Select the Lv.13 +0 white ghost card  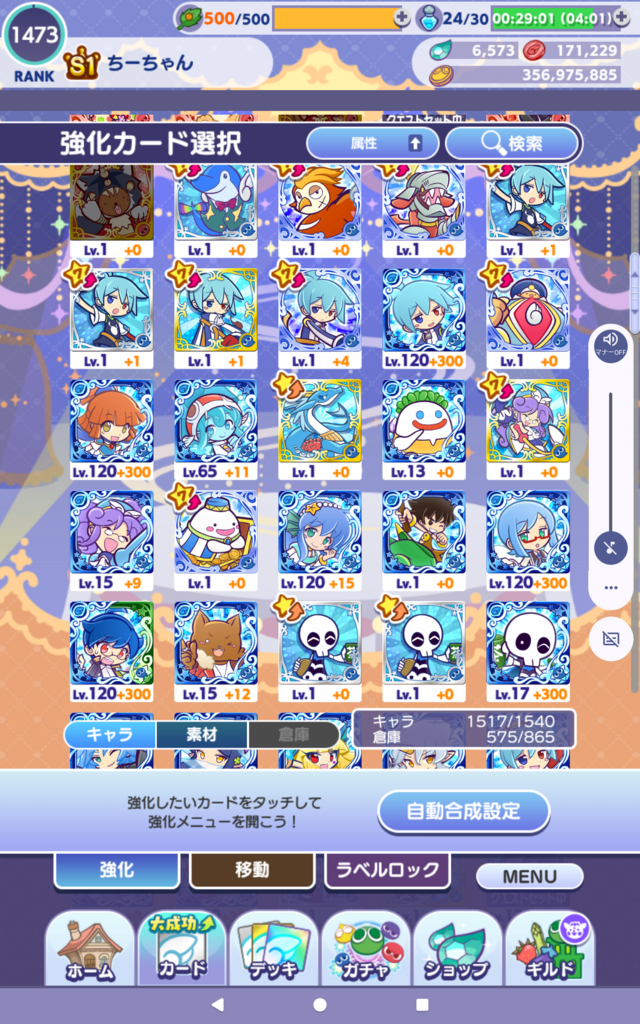coord(424,430)
